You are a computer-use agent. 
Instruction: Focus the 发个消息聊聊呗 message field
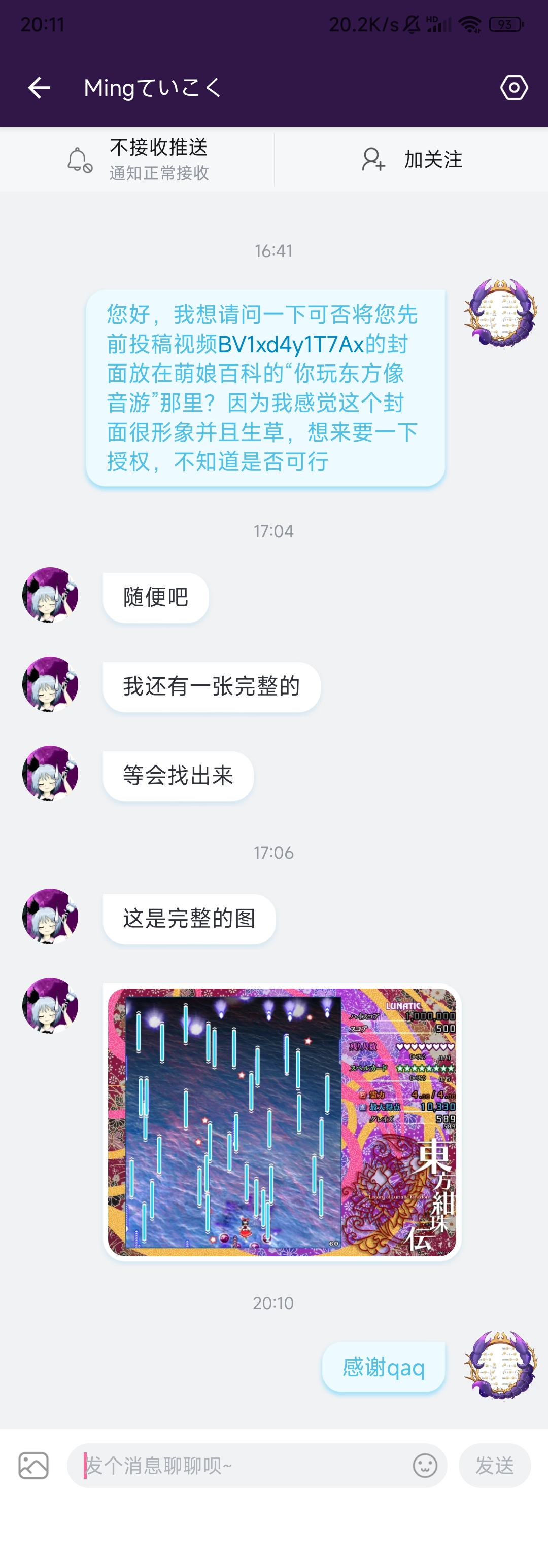click(x=244, y=1465)
